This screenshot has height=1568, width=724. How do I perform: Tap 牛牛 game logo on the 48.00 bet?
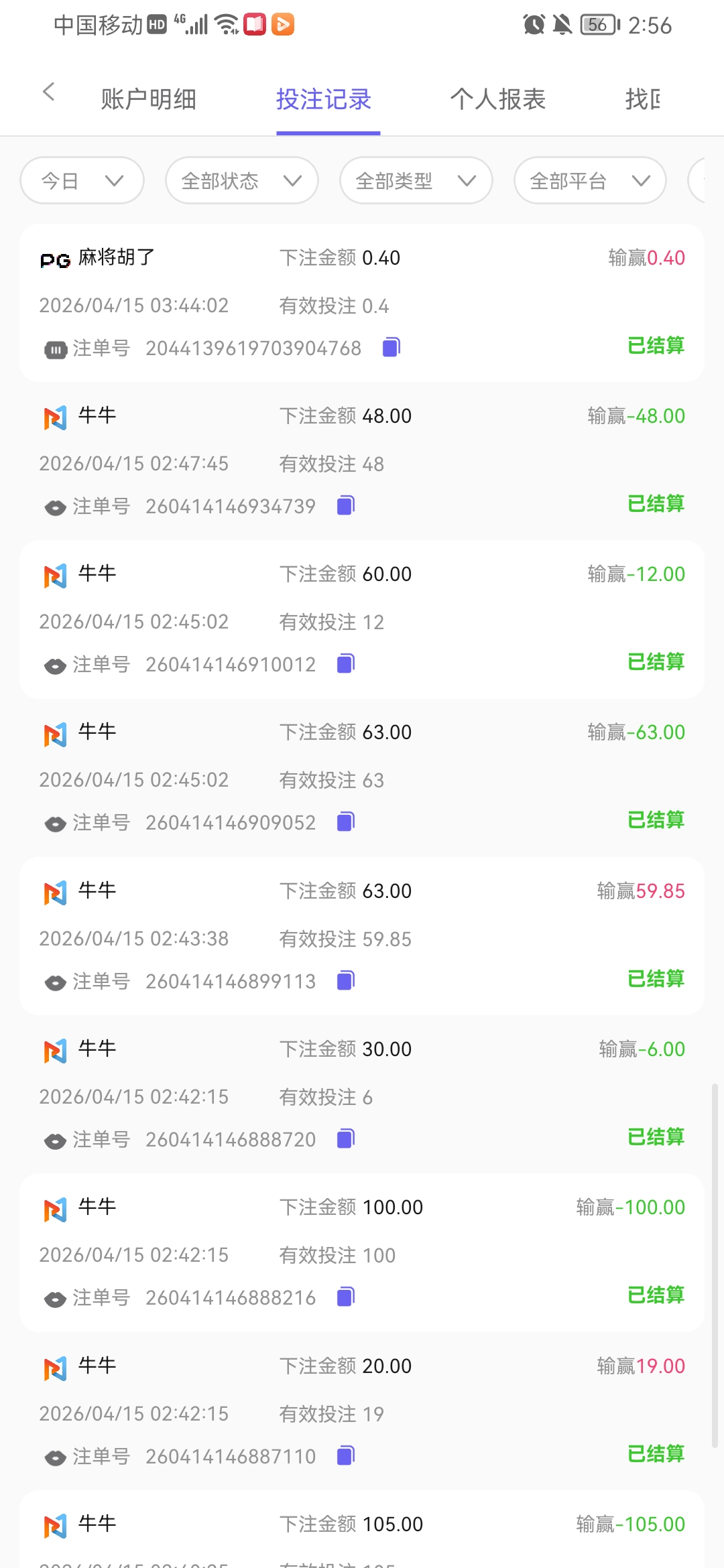(54, 417)
